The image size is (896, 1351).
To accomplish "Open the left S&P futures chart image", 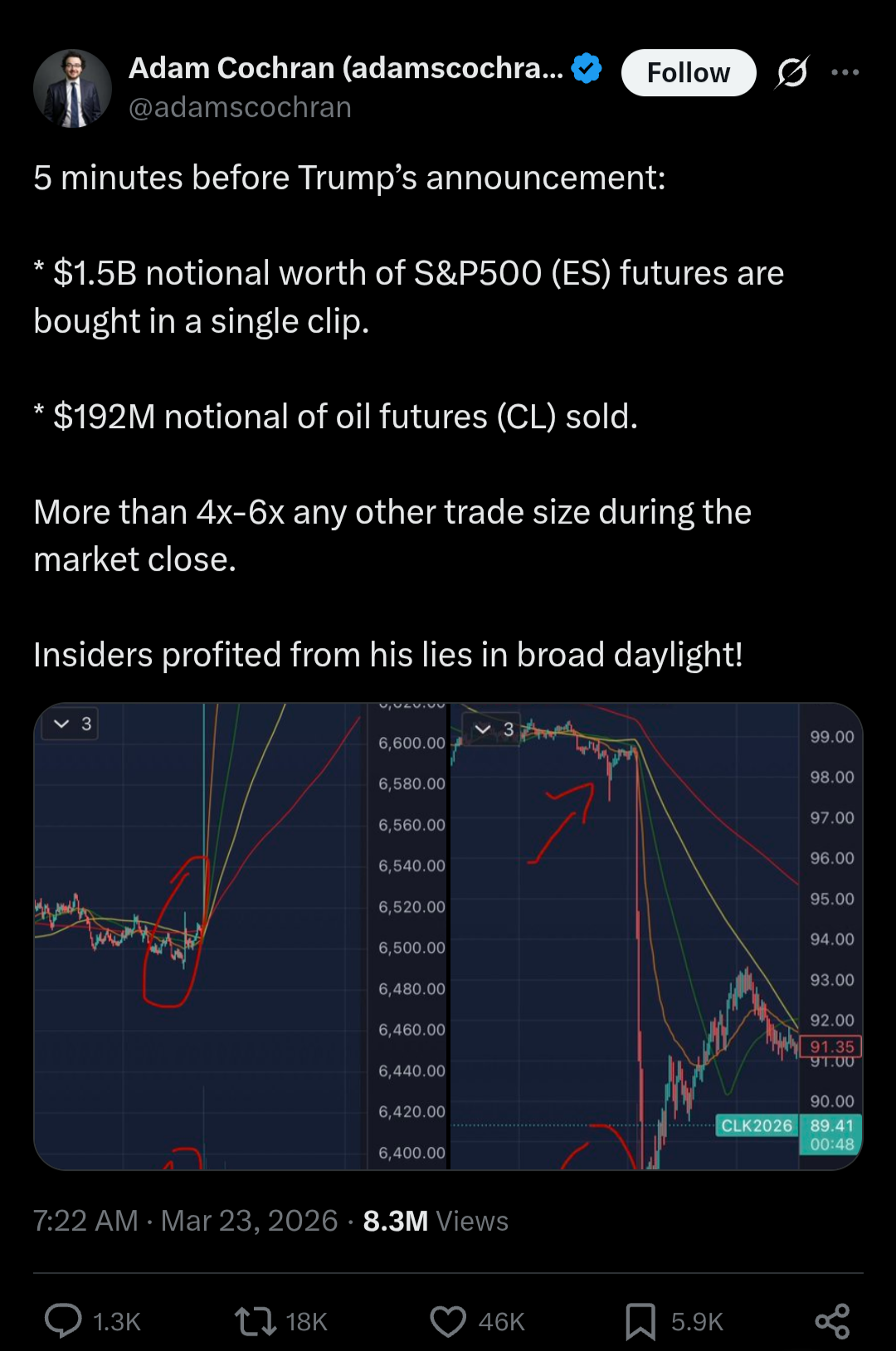I will (x=241, y=936).
